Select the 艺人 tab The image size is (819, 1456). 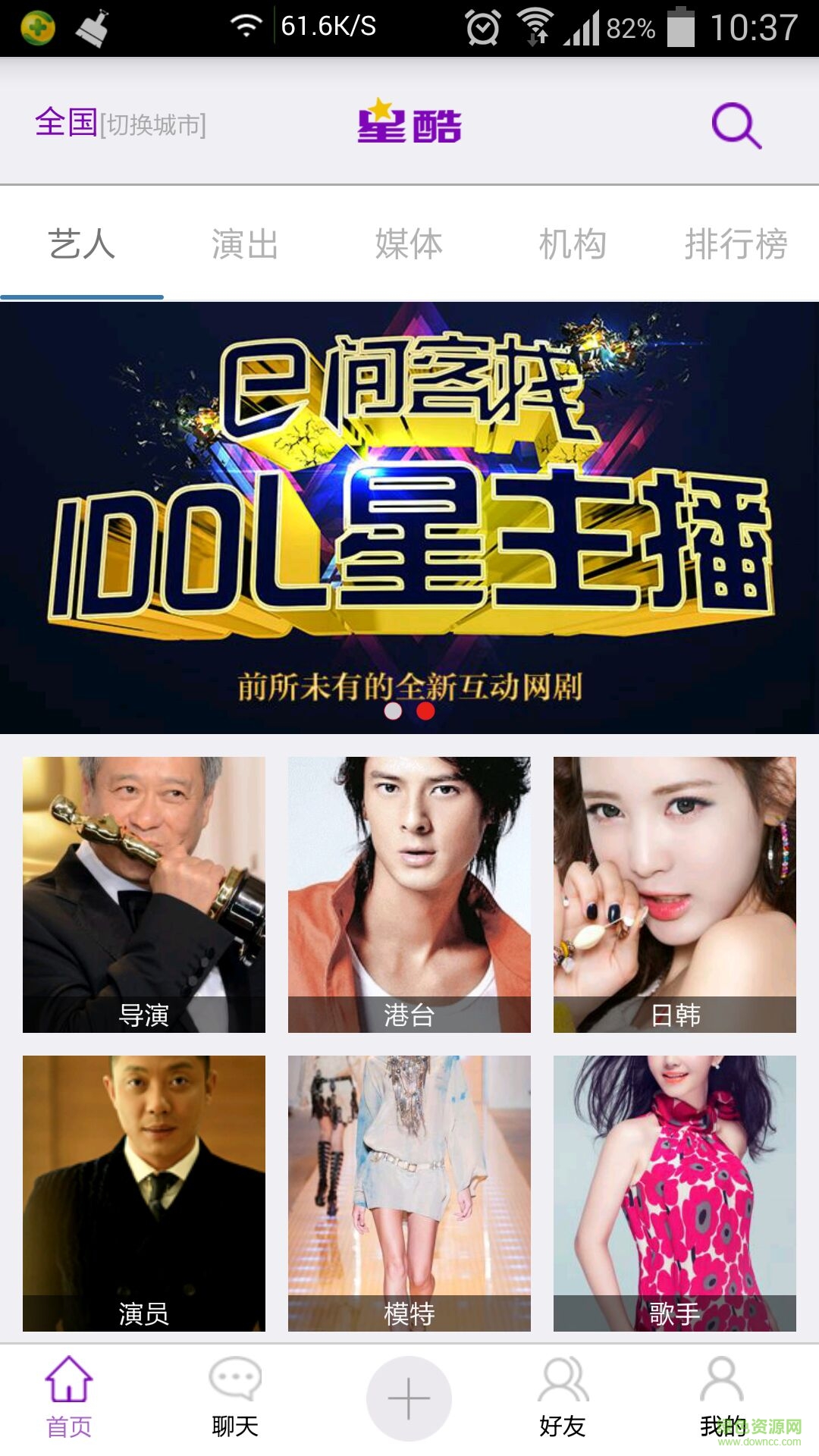[82, 244]
